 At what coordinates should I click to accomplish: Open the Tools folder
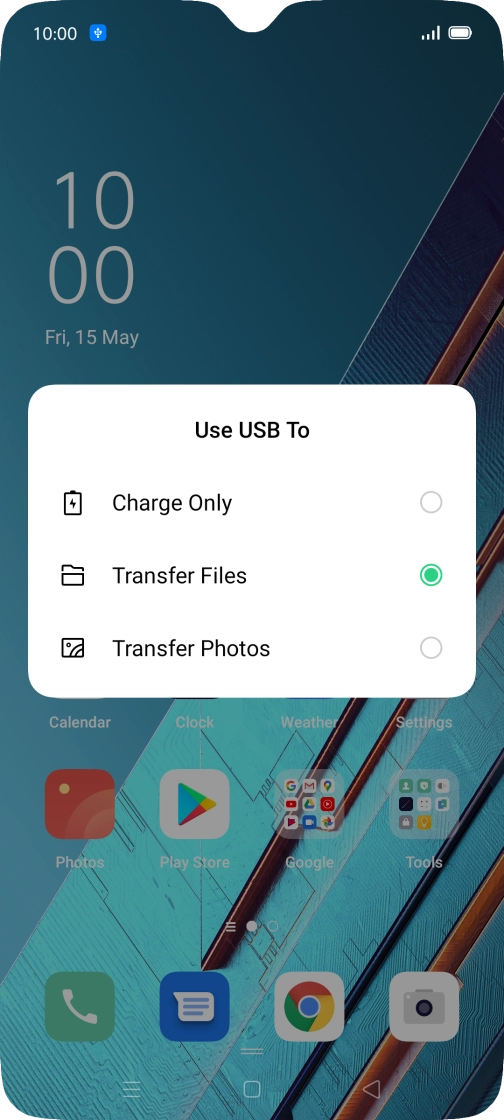pos(424,804)
